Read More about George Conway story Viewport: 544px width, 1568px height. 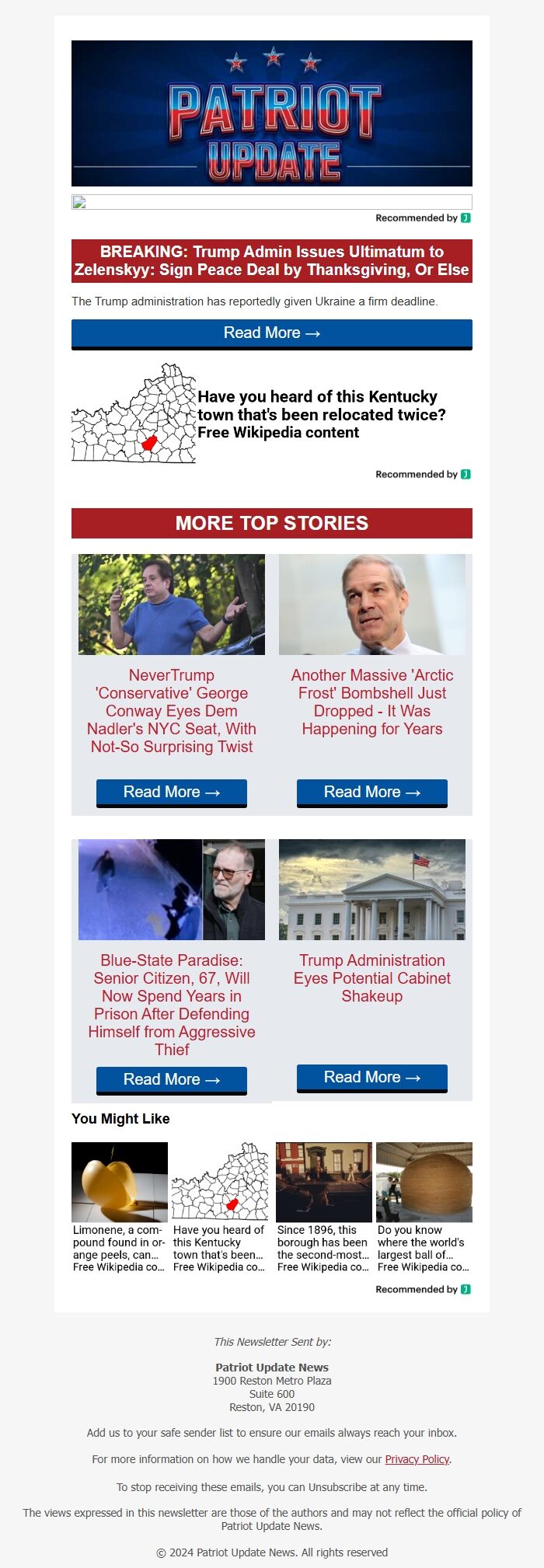171,793
